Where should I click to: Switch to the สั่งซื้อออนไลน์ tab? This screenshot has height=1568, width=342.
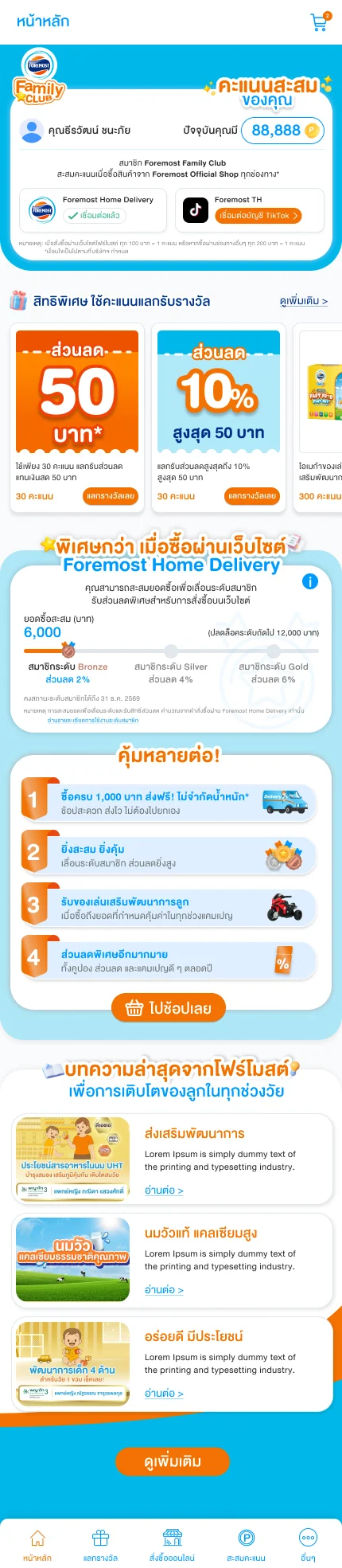(x=172, y=1546)
